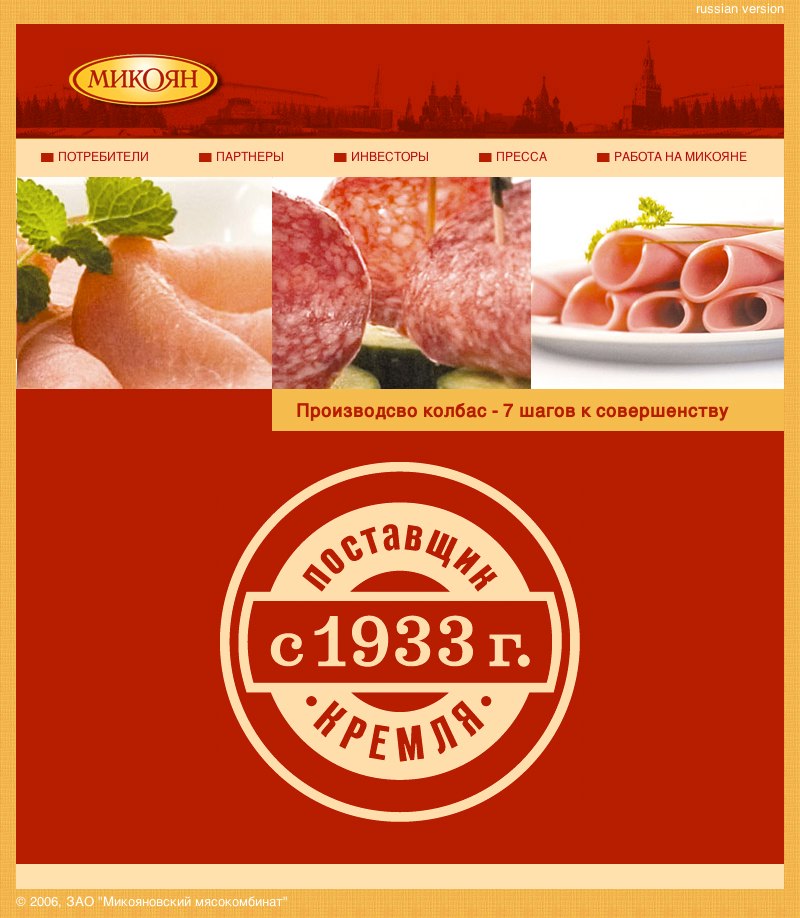Screen dimensions: 800x918
Task: Click the red square icon before ИНВЕСТОРЫ
Action: click(x=340, y=156)
